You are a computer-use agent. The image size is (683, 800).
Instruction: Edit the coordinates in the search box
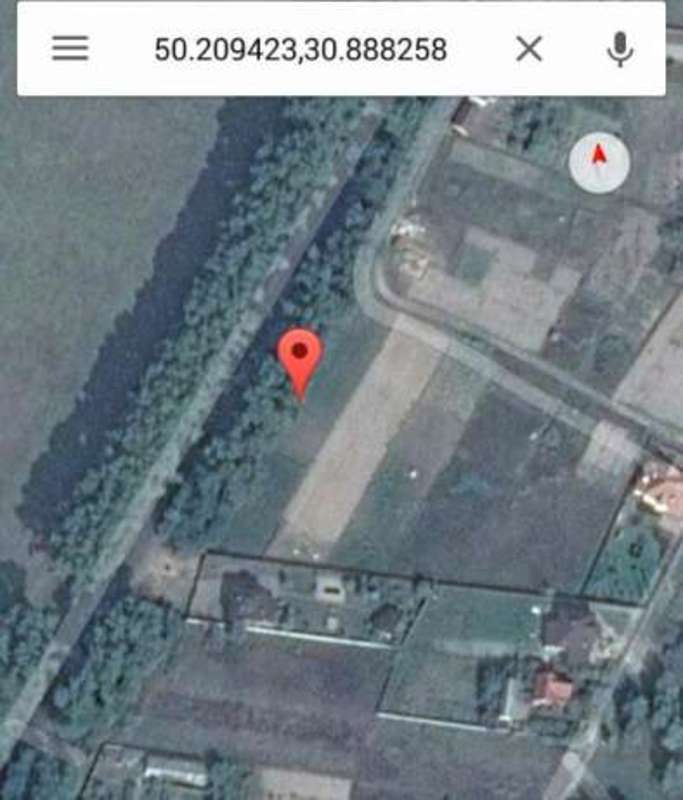[300, 49]
